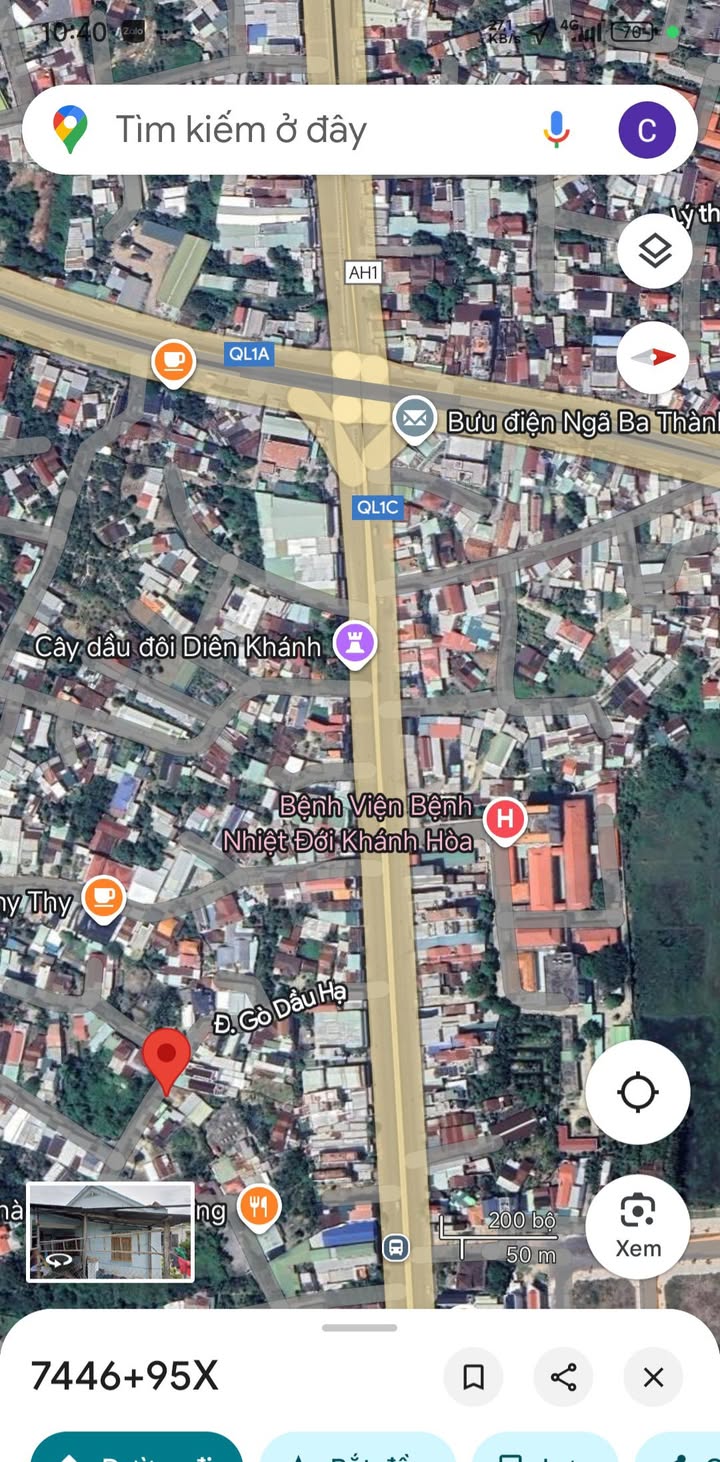
Task: Save the 7446+95X place with the bookmark
Action: (474, 1378)
